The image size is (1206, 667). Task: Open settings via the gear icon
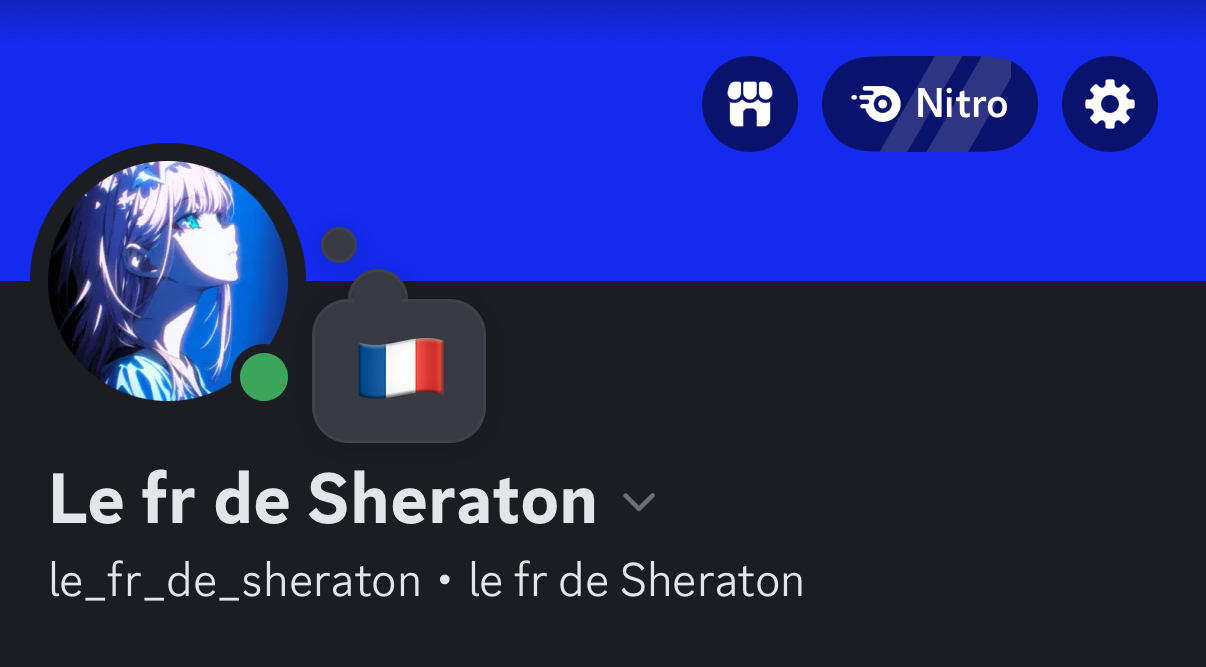[1110, 104]
